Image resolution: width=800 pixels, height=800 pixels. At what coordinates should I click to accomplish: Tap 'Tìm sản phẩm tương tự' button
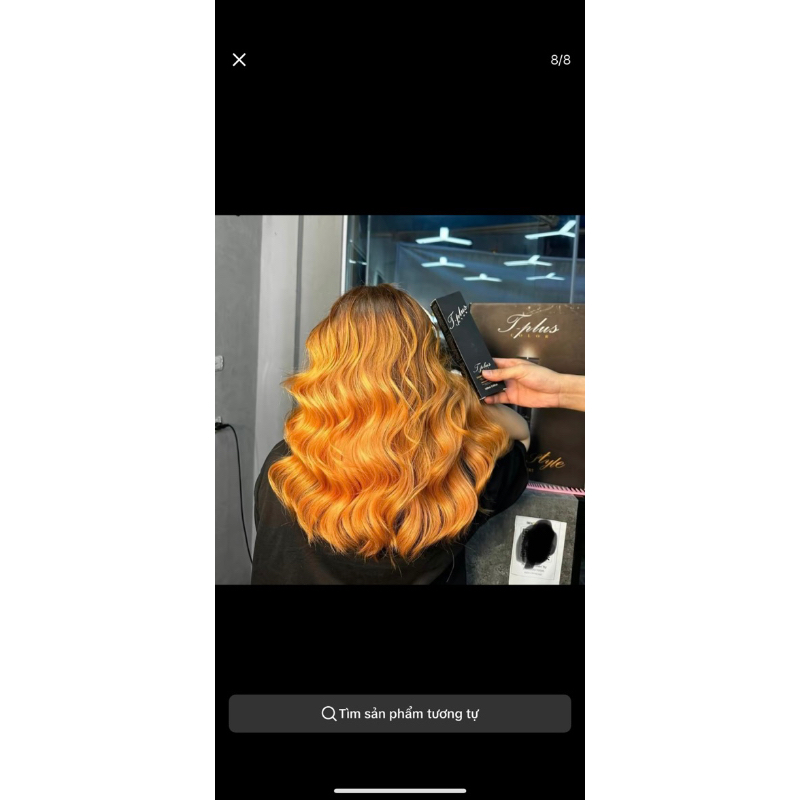coord(400,714)
